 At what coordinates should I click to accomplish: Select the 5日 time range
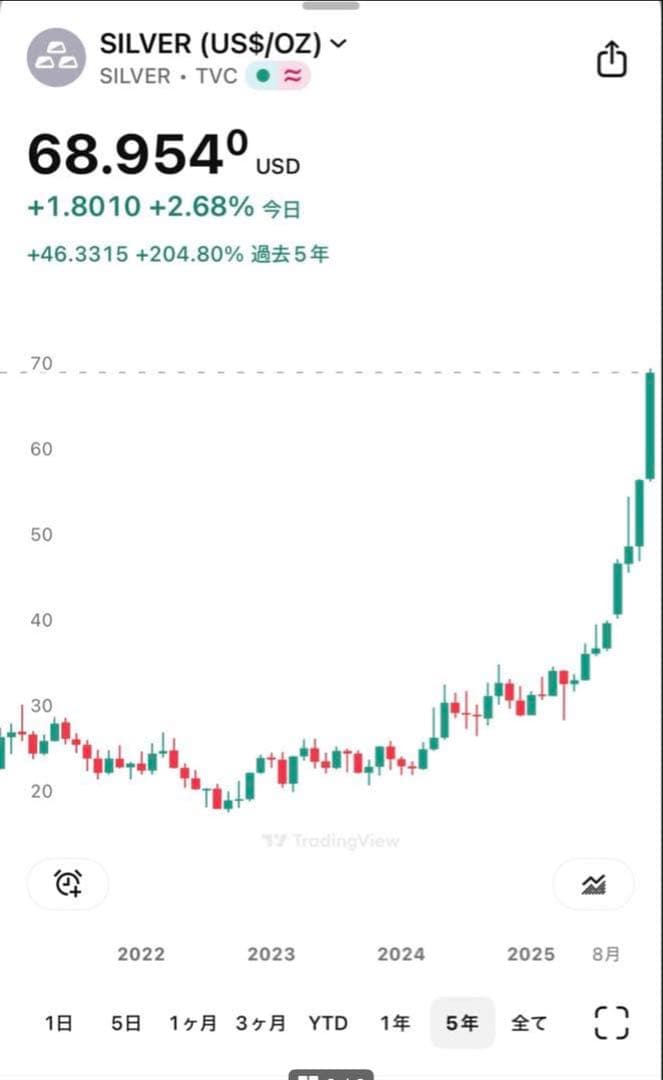click(x=126, y=1022)
